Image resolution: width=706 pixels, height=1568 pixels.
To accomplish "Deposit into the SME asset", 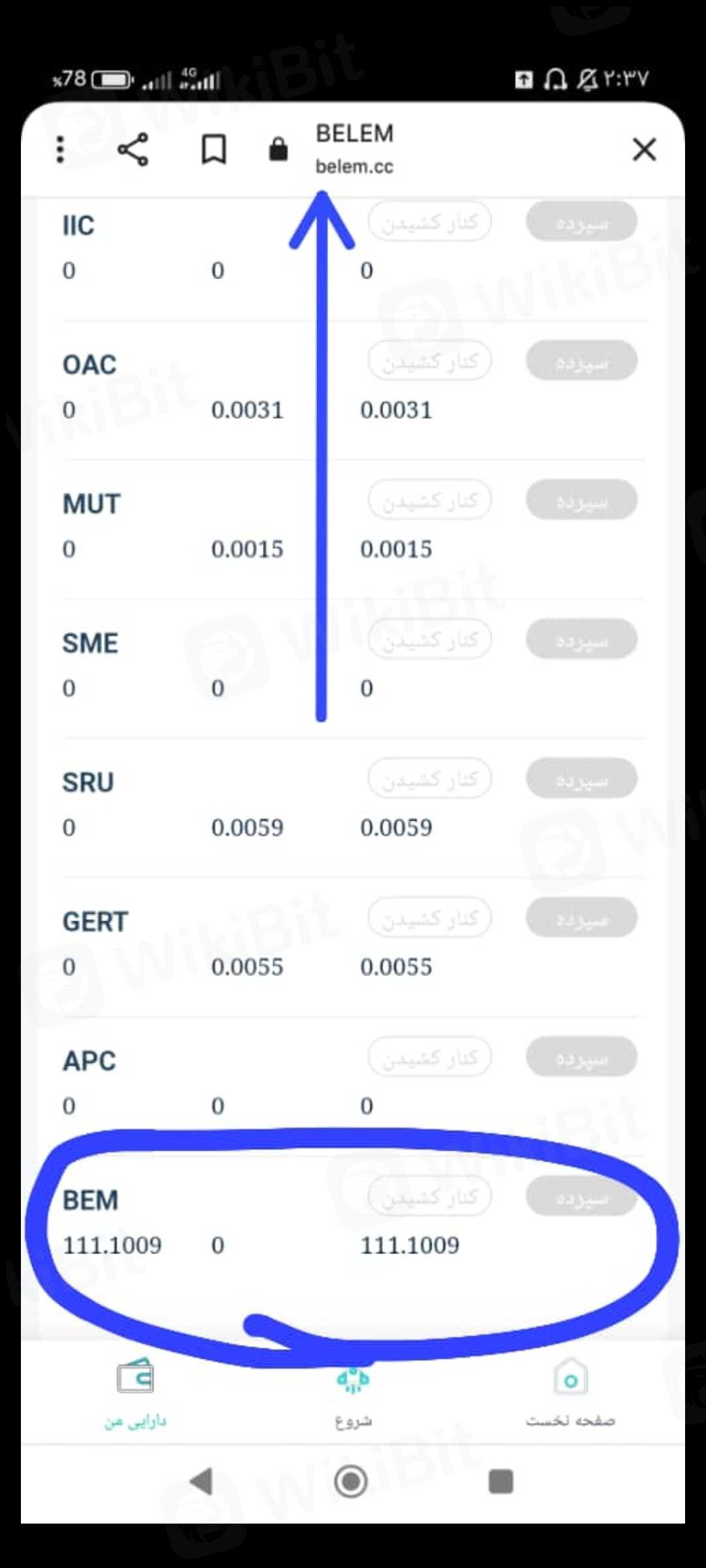I will coord(581,640).
